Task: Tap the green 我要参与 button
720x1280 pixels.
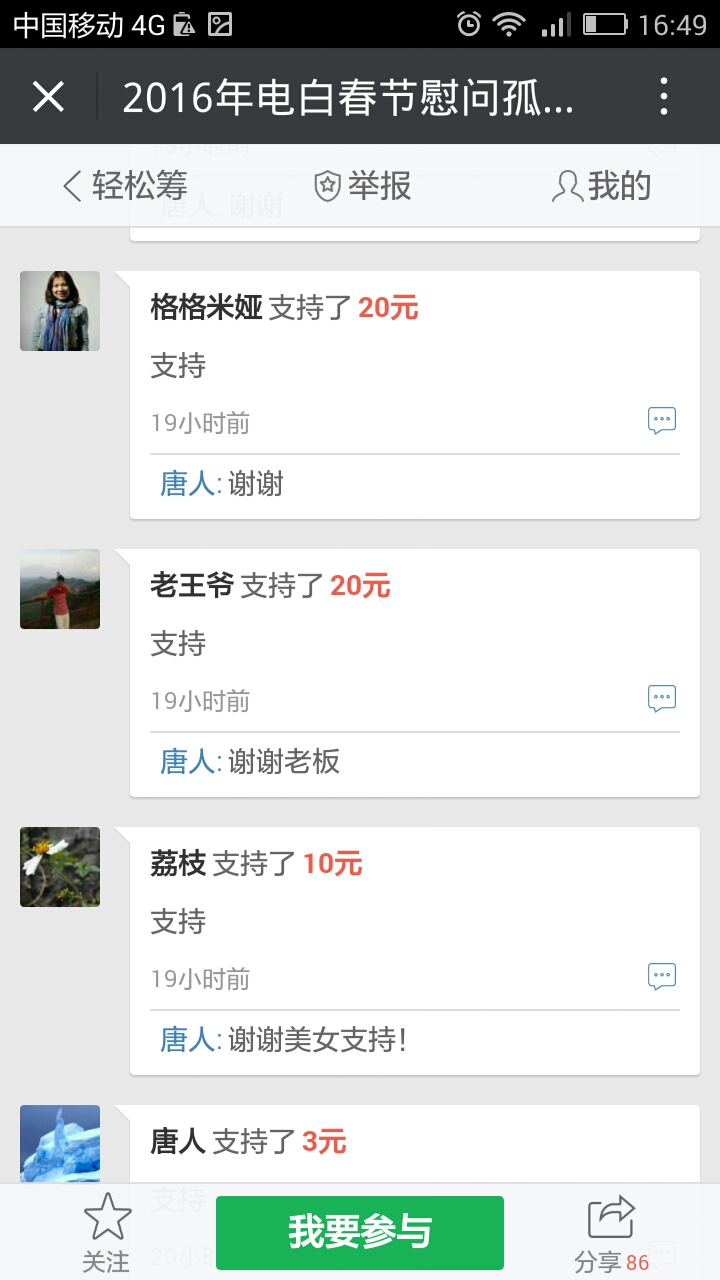Action: tap(360, 1232)
